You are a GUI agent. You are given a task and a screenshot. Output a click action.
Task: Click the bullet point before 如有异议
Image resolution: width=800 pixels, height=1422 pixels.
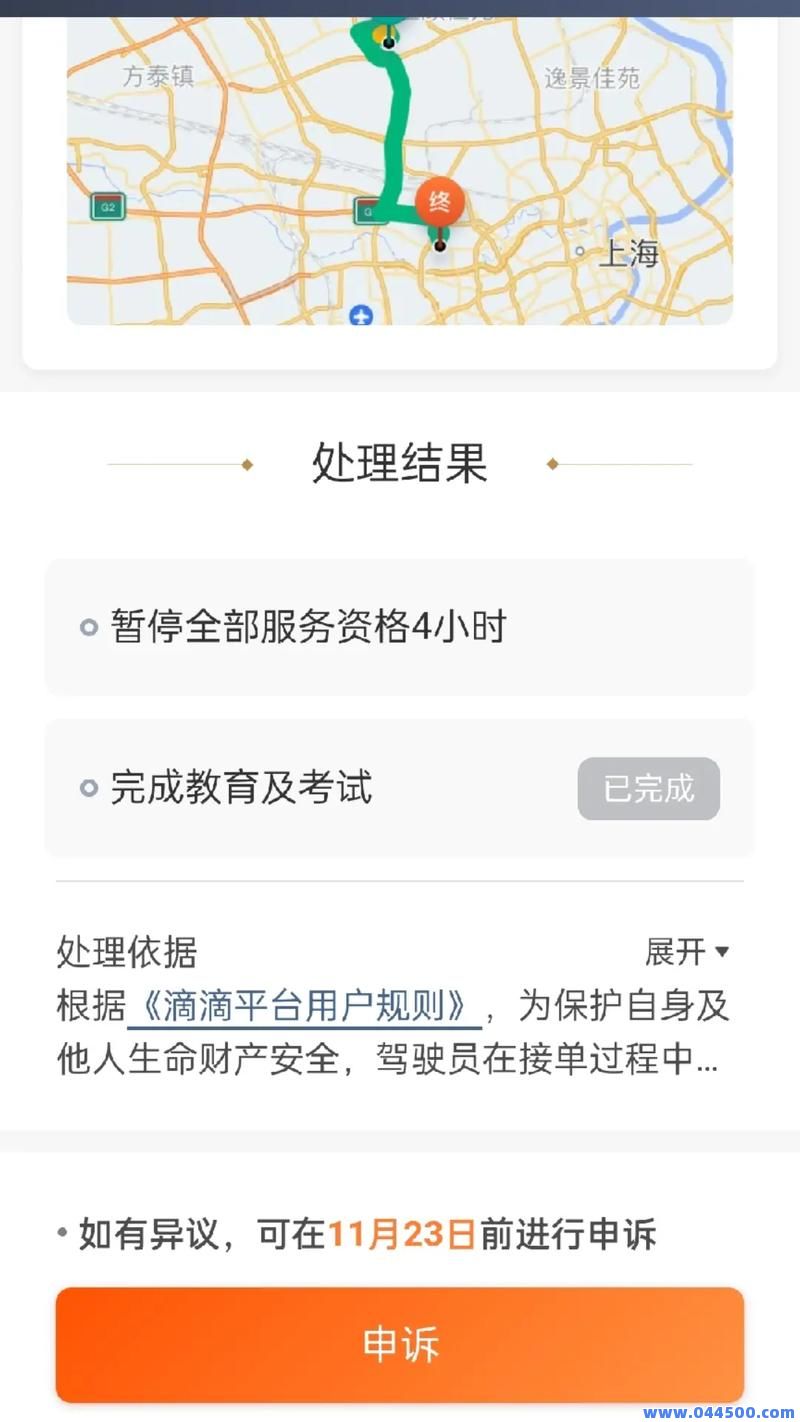coord(63,1235)
